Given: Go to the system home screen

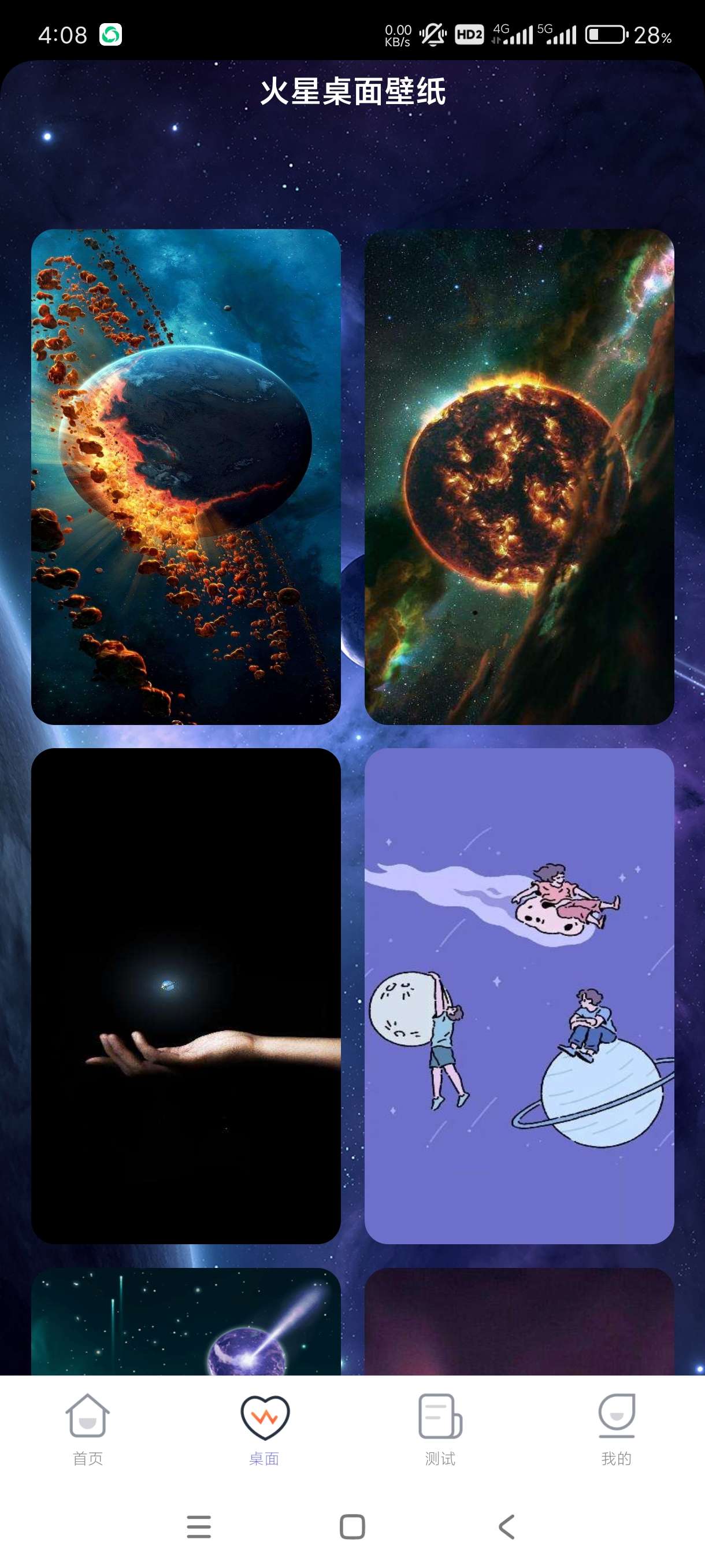Looking at the screenshot, I should pos(352,1526).
